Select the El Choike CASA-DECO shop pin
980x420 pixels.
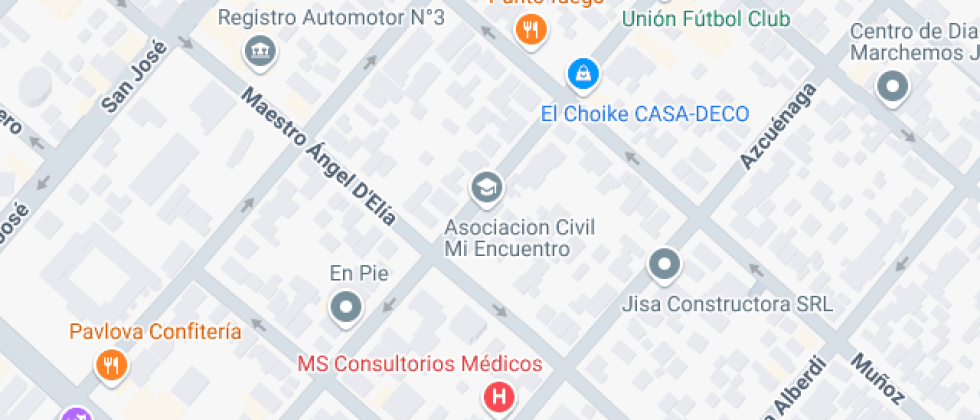pos(583,73)
